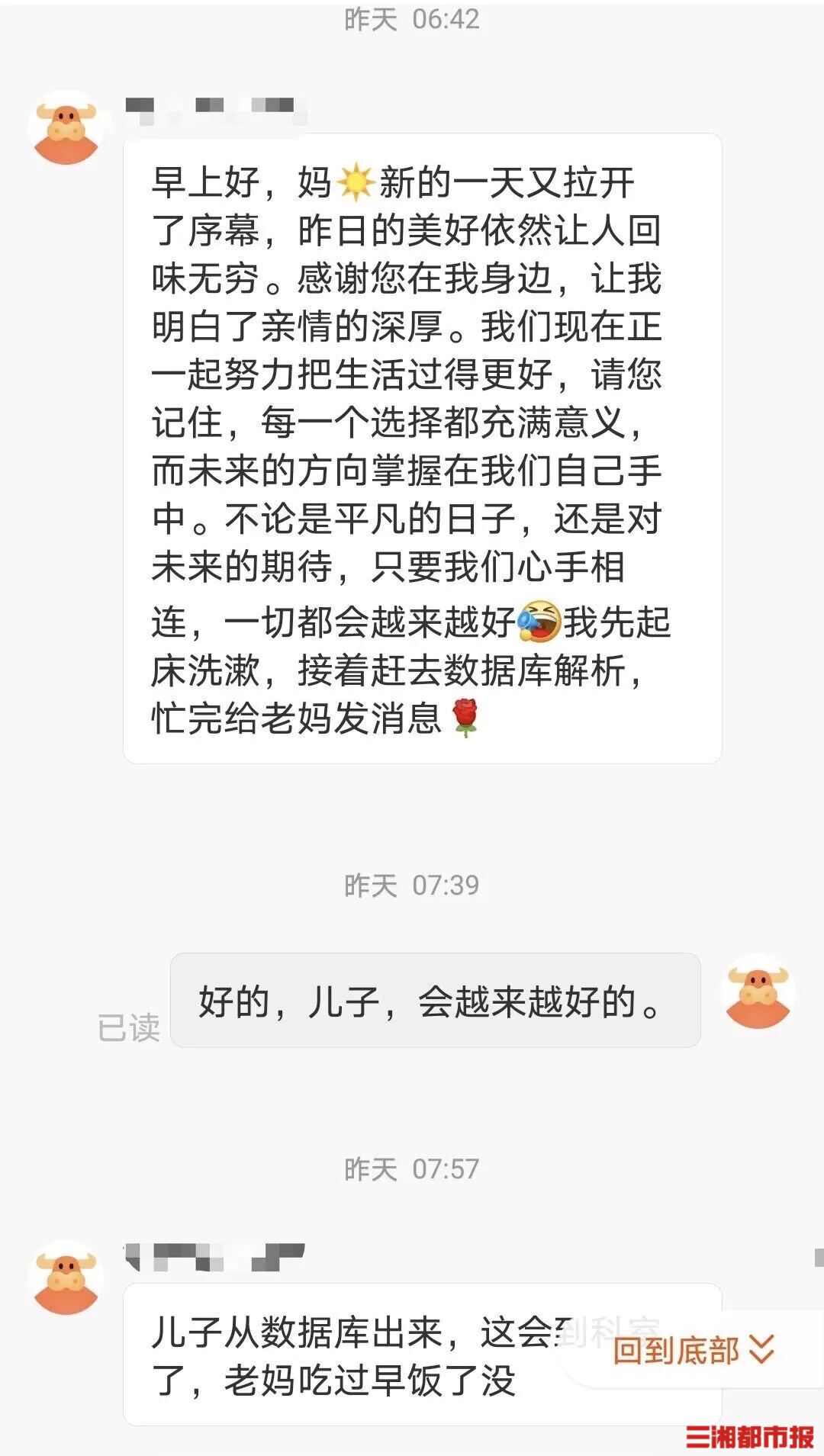The height and width of the screenshot is (1456, 824).
Task: Open sender's avatar beside the 早上好 message
Action: point(66,129)
